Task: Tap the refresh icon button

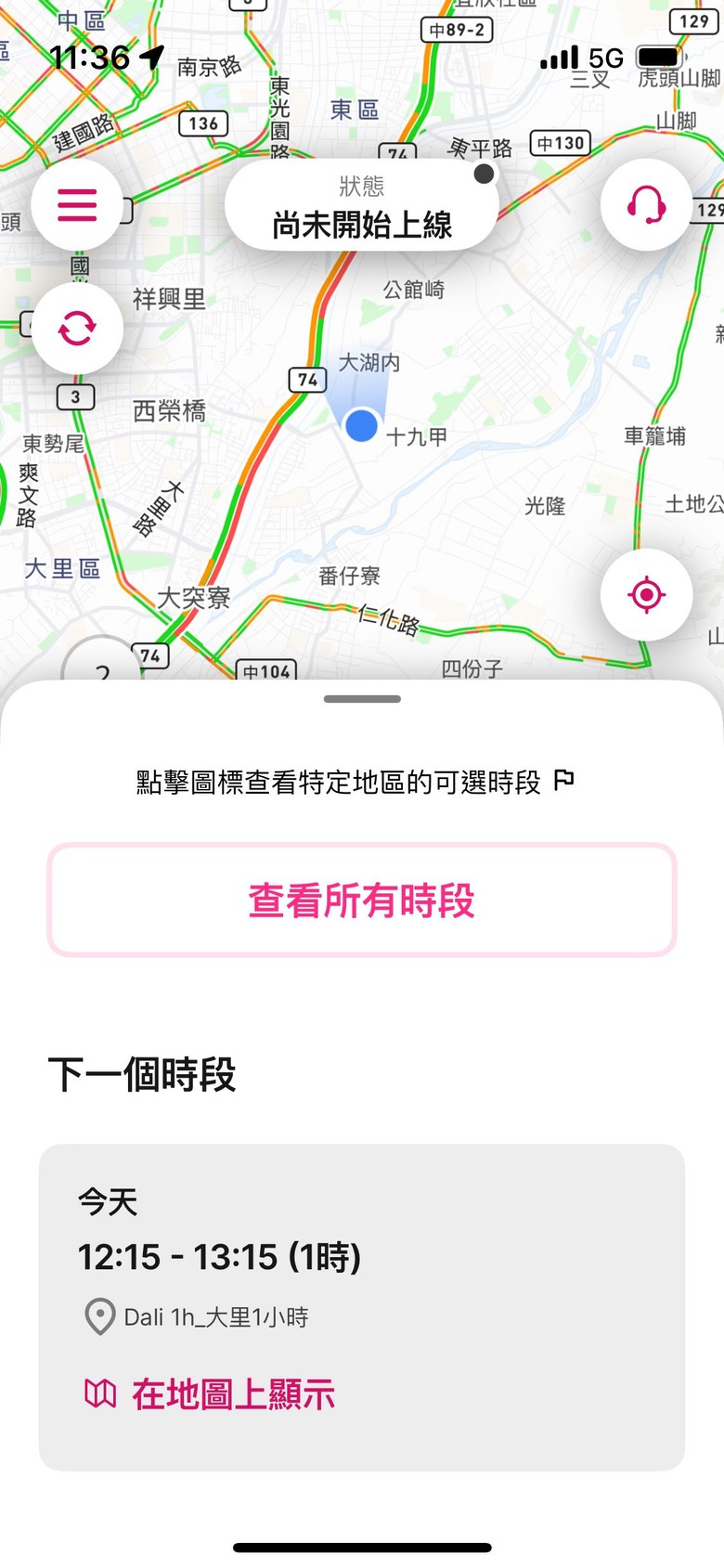Action: pos(77,329)
